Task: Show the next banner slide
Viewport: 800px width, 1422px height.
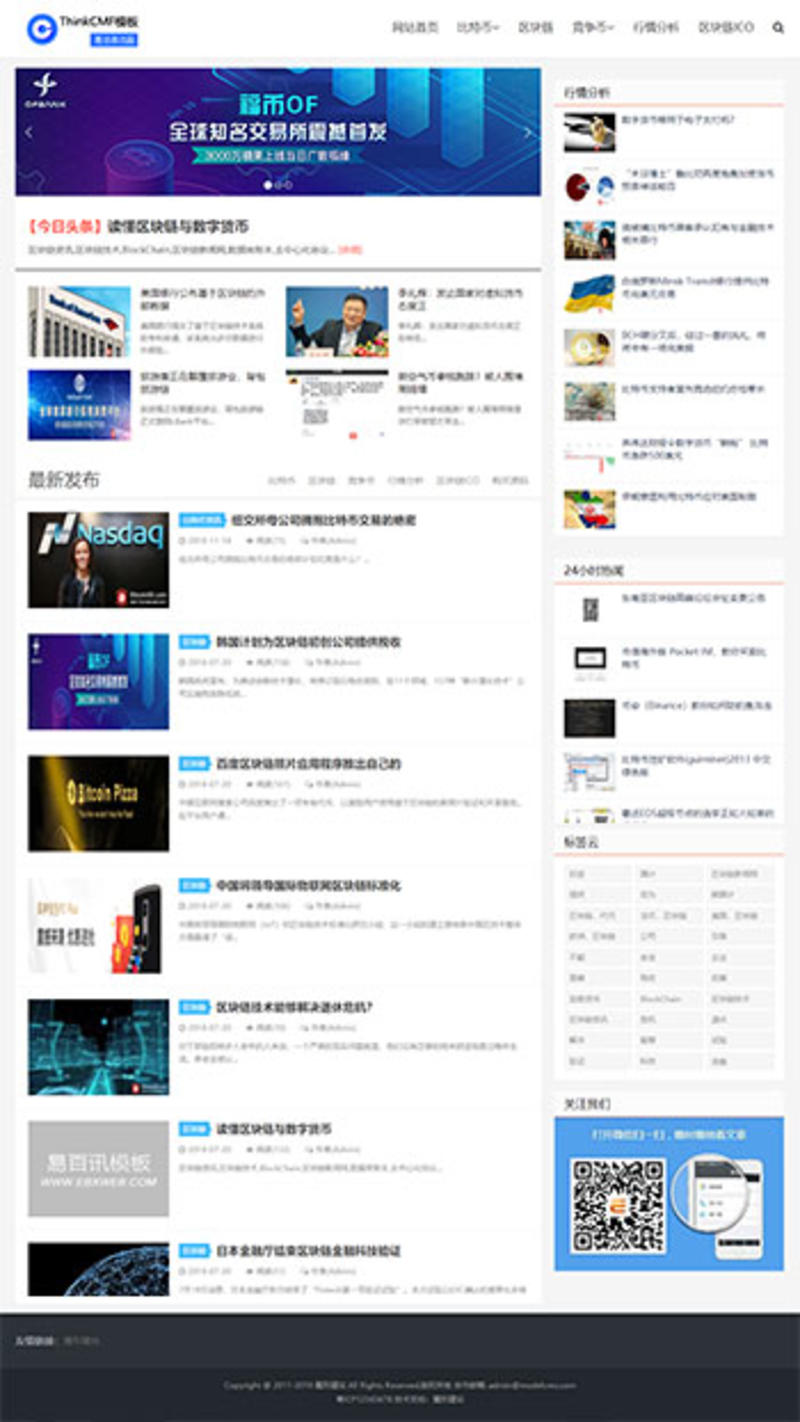Action: click(x=527, y=132)
